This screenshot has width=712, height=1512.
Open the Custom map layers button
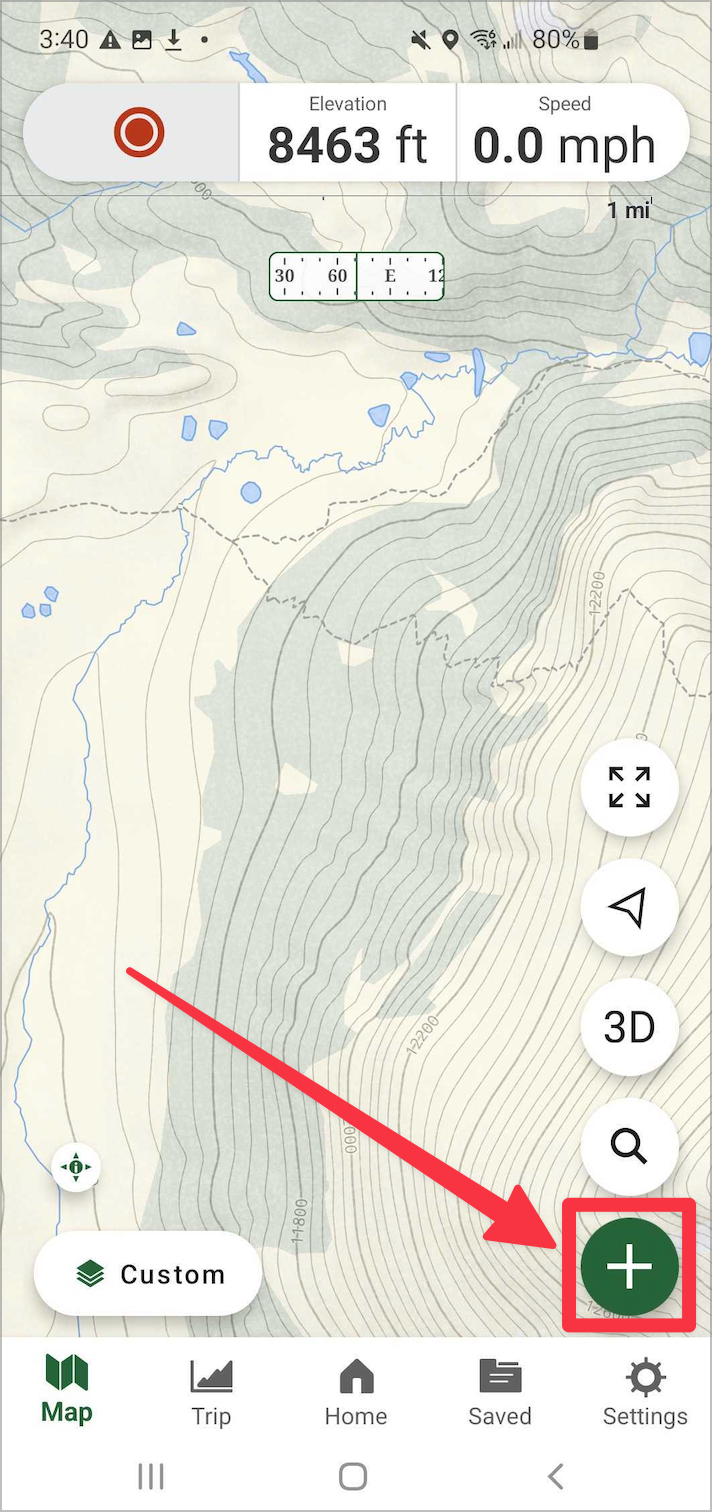[148, 1274]
